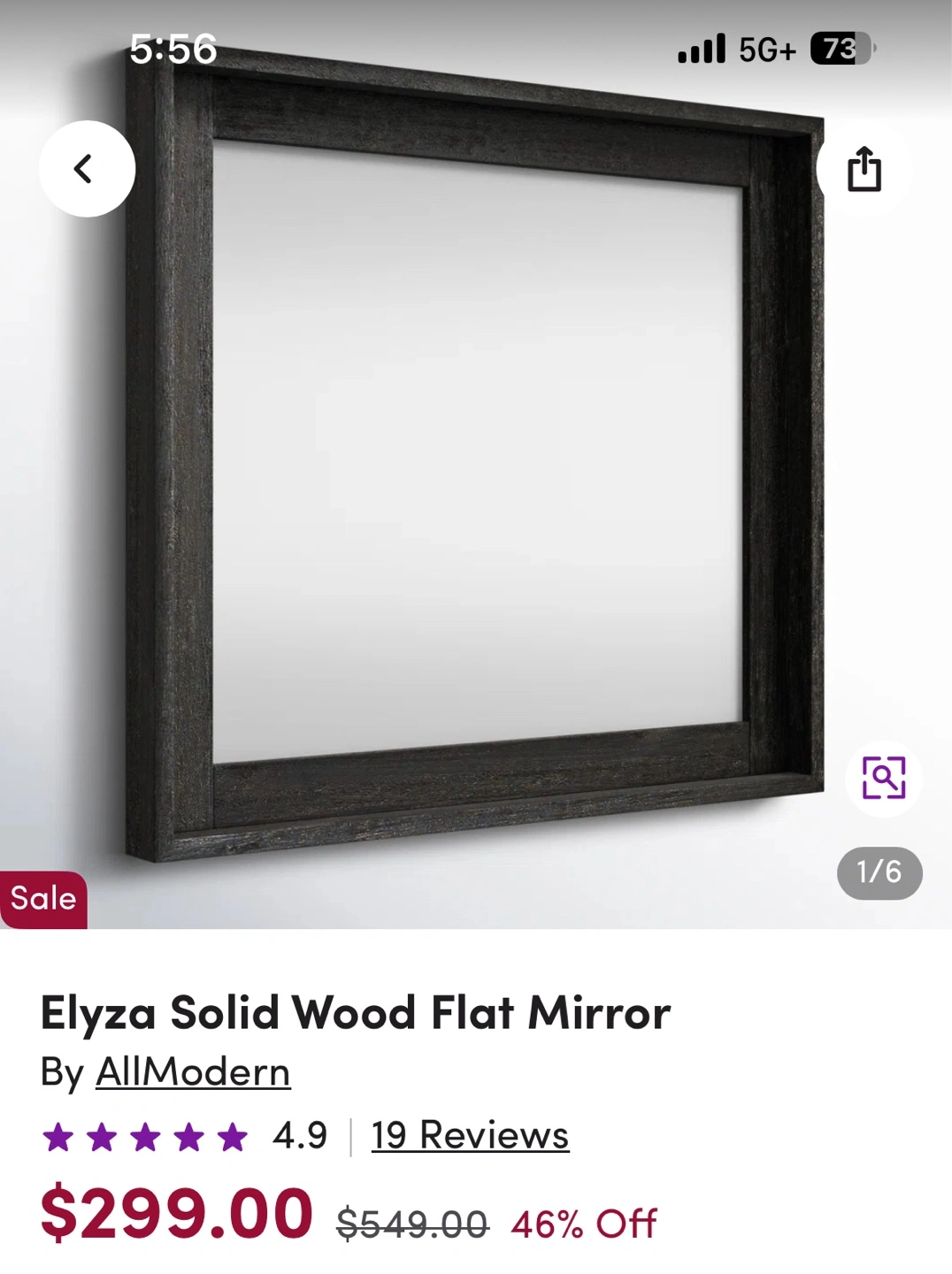Share this mirror product
Image resolution: width=952 pixels, height=1274 pixels.
tap(864, 169)
